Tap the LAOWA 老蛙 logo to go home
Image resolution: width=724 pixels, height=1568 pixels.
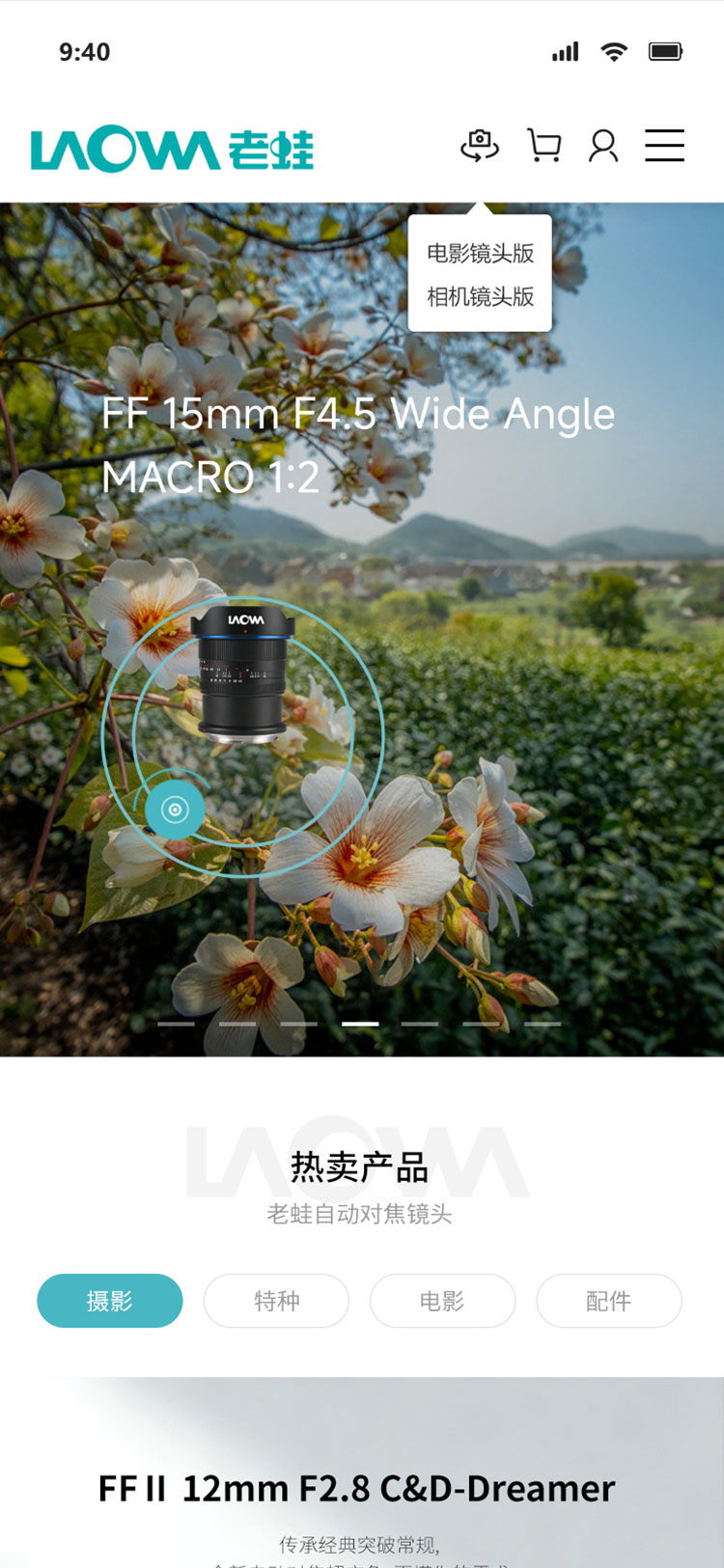[172, 150]
